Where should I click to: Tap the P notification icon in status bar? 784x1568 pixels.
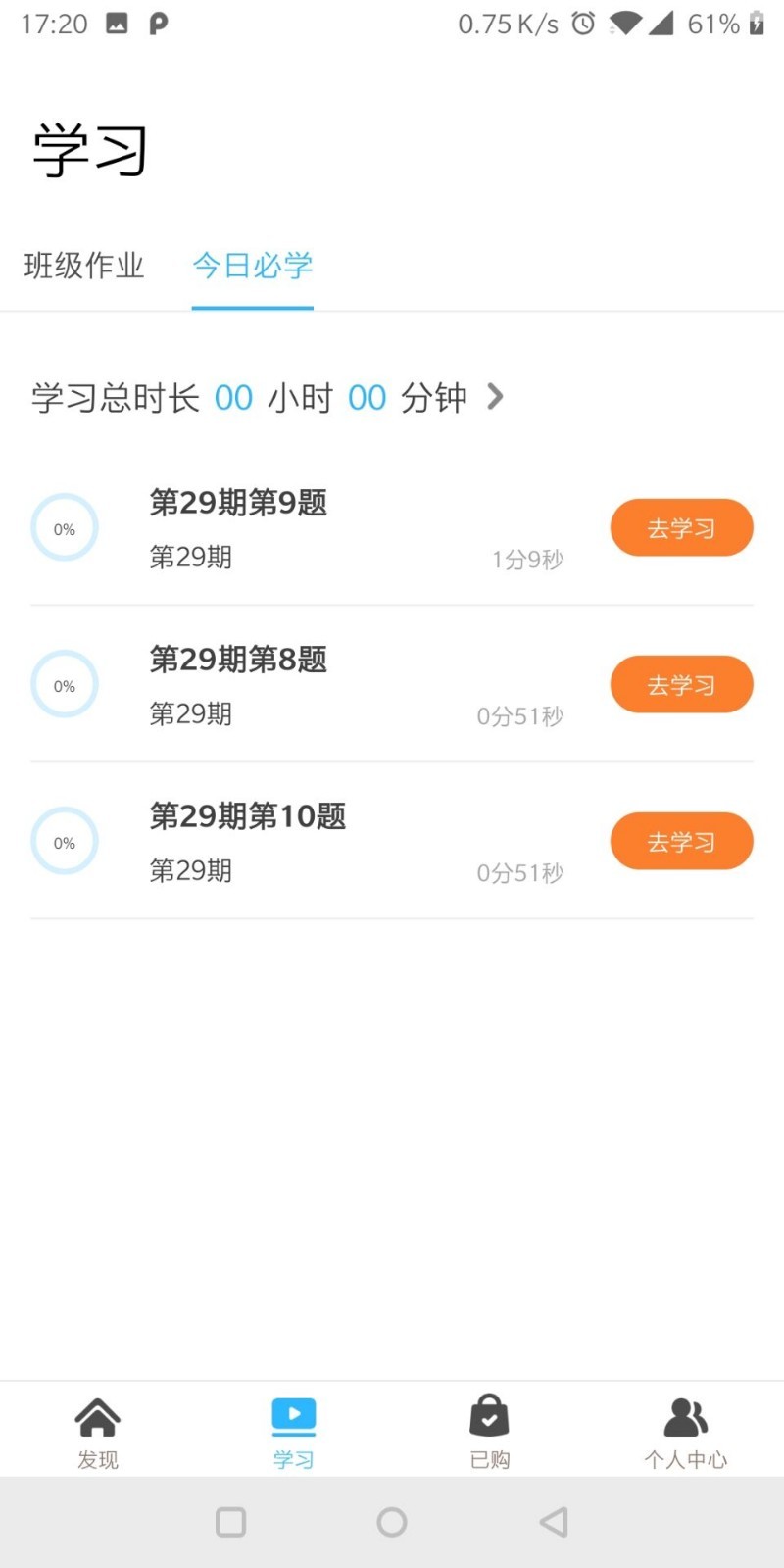coord(159,22)
